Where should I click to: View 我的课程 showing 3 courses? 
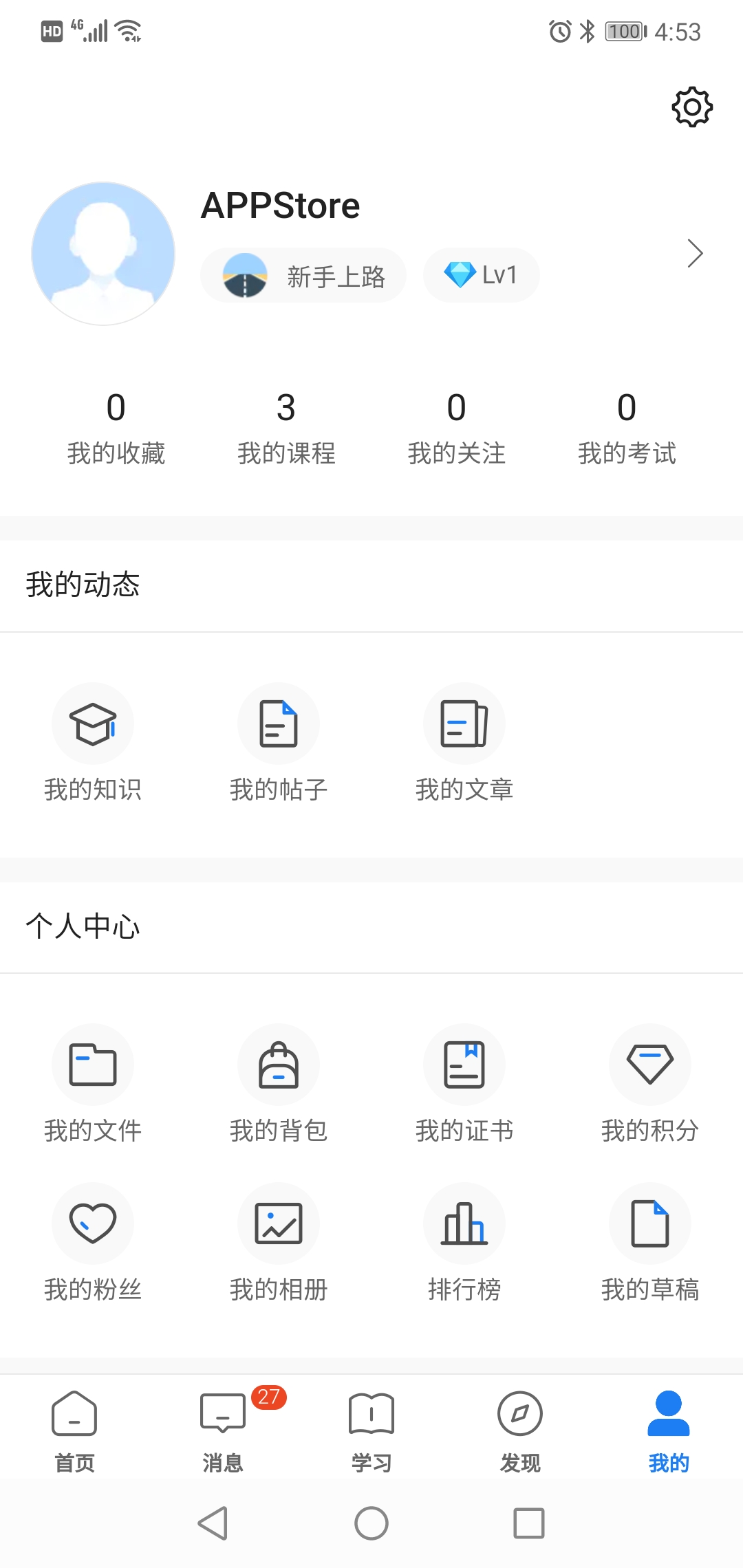[286, 426]
